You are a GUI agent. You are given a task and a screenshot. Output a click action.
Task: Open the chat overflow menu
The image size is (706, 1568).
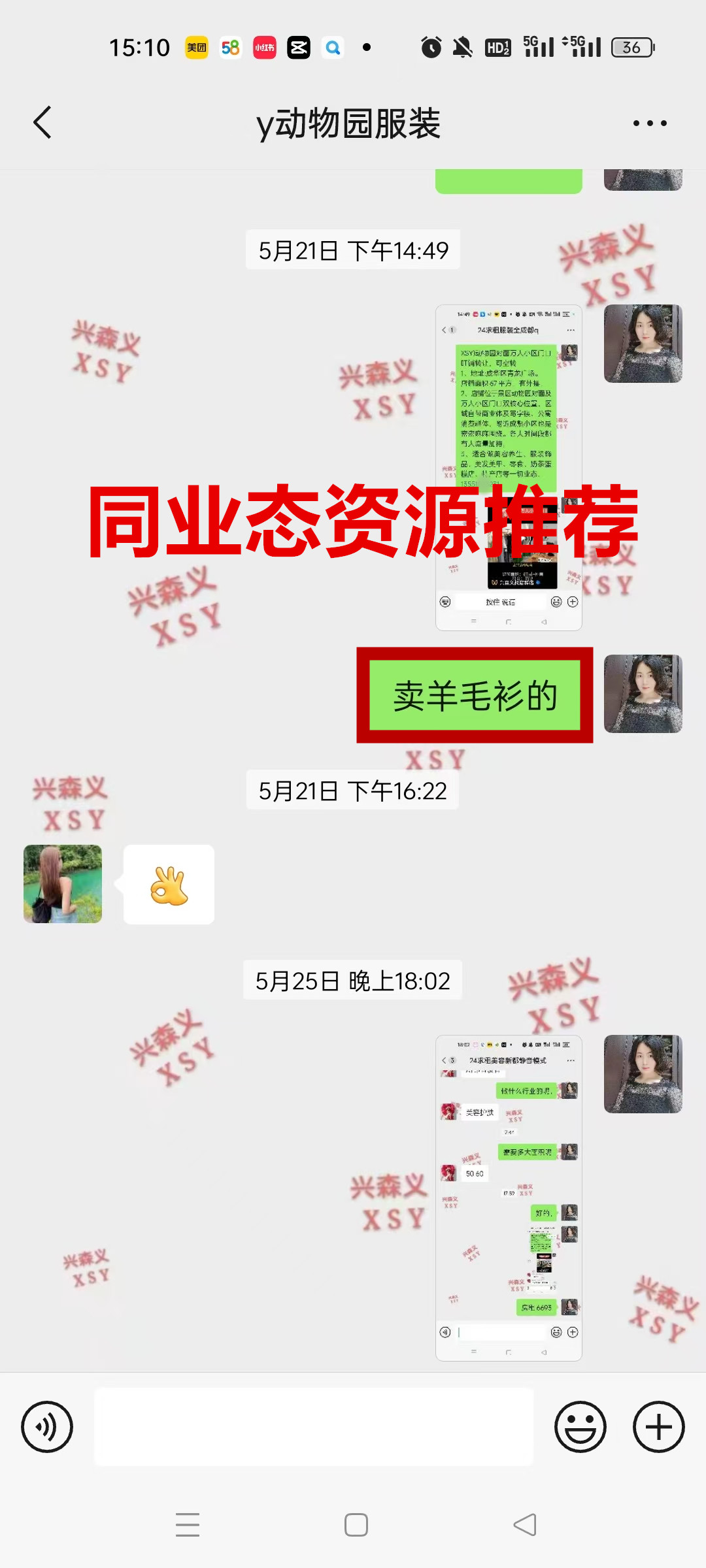(650, 123)
